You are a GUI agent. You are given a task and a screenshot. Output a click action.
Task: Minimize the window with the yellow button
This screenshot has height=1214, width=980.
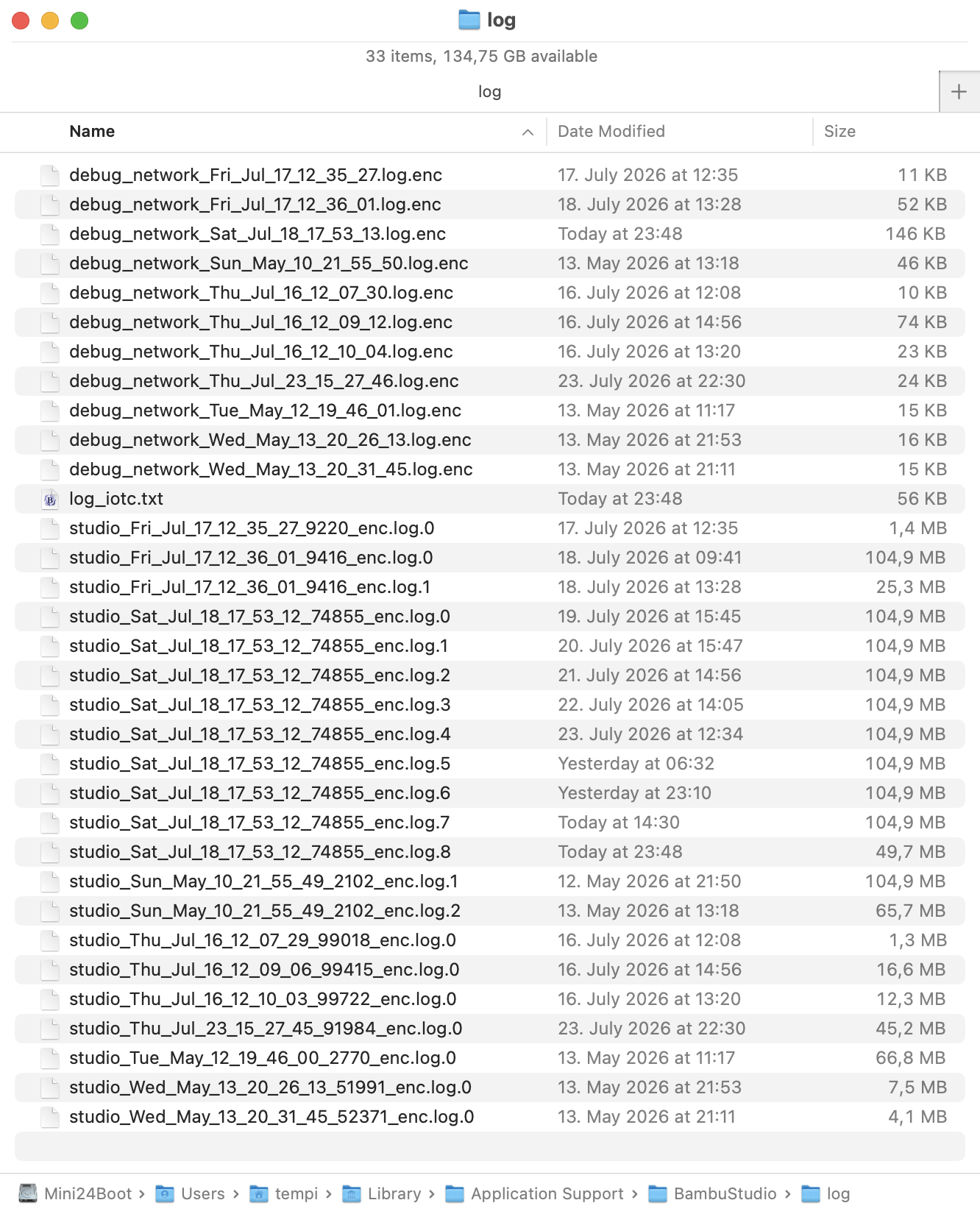coord(50,21)
